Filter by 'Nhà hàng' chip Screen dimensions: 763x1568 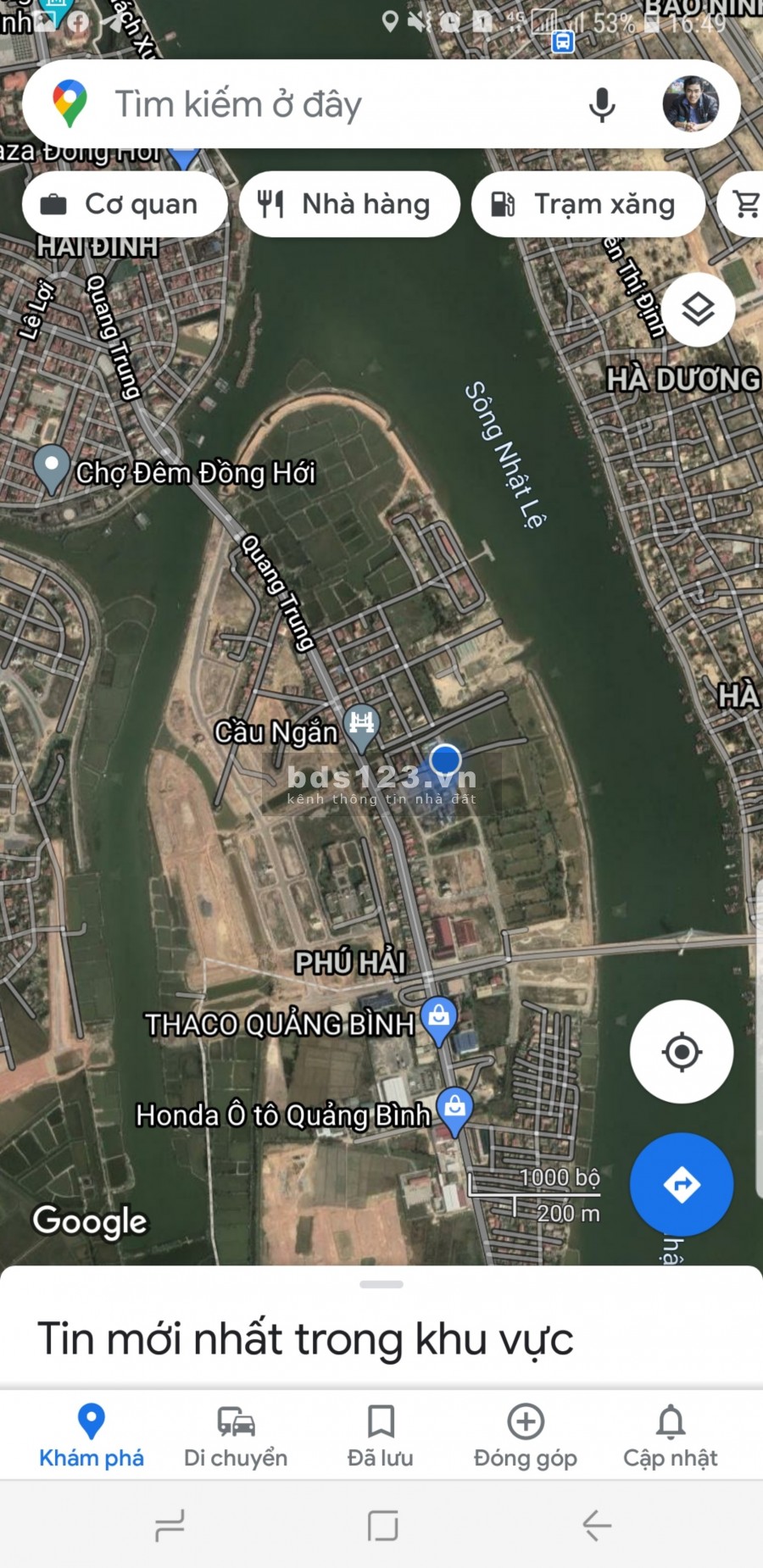[349, 204]
